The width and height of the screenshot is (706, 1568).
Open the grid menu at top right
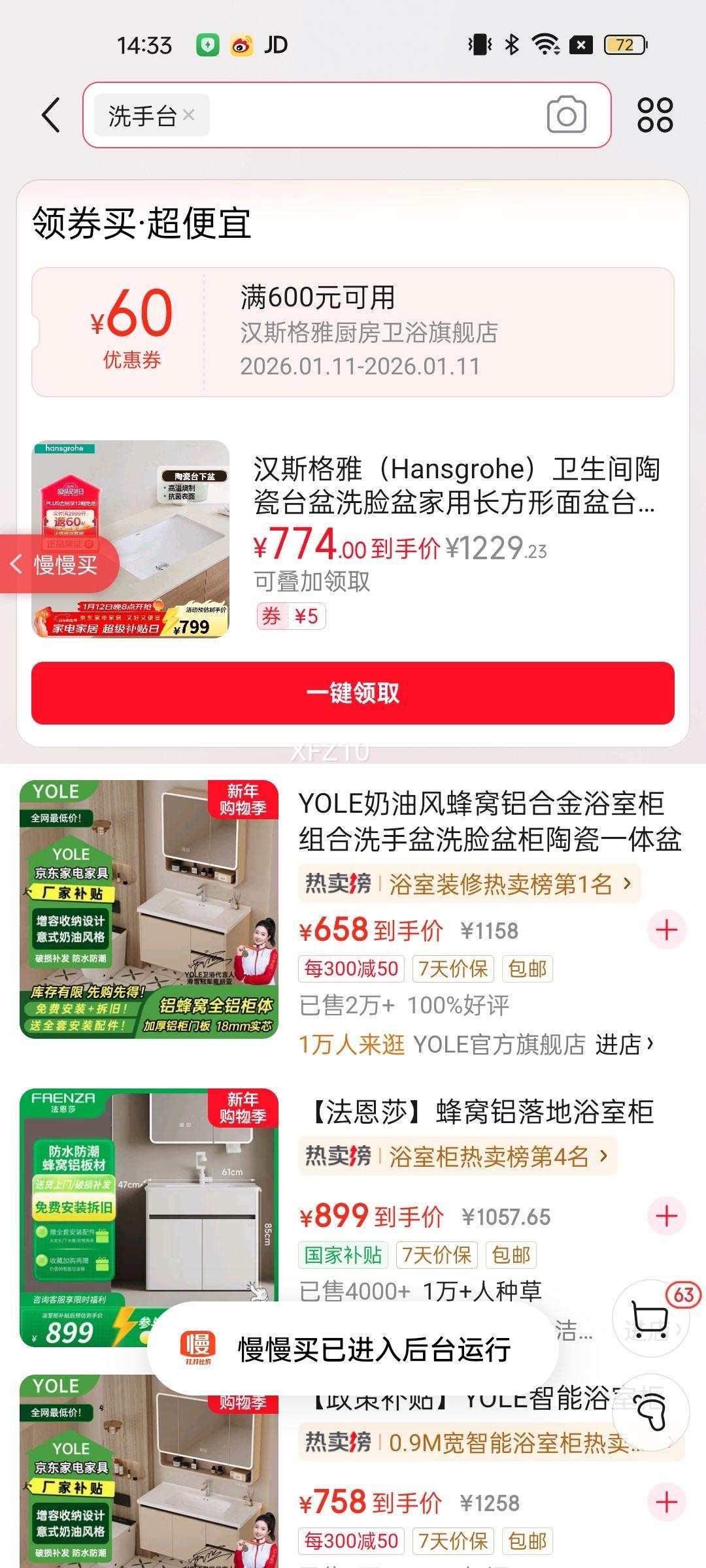(x=656, y=115)
